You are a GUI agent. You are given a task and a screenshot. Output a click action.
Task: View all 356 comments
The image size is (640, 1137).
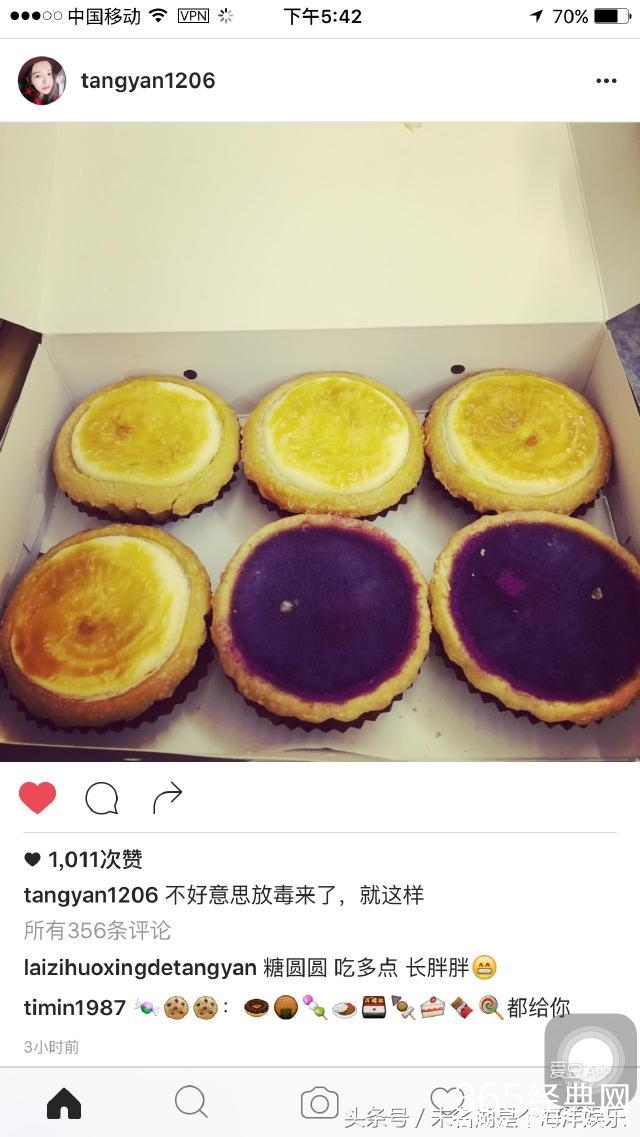point(98,930)
